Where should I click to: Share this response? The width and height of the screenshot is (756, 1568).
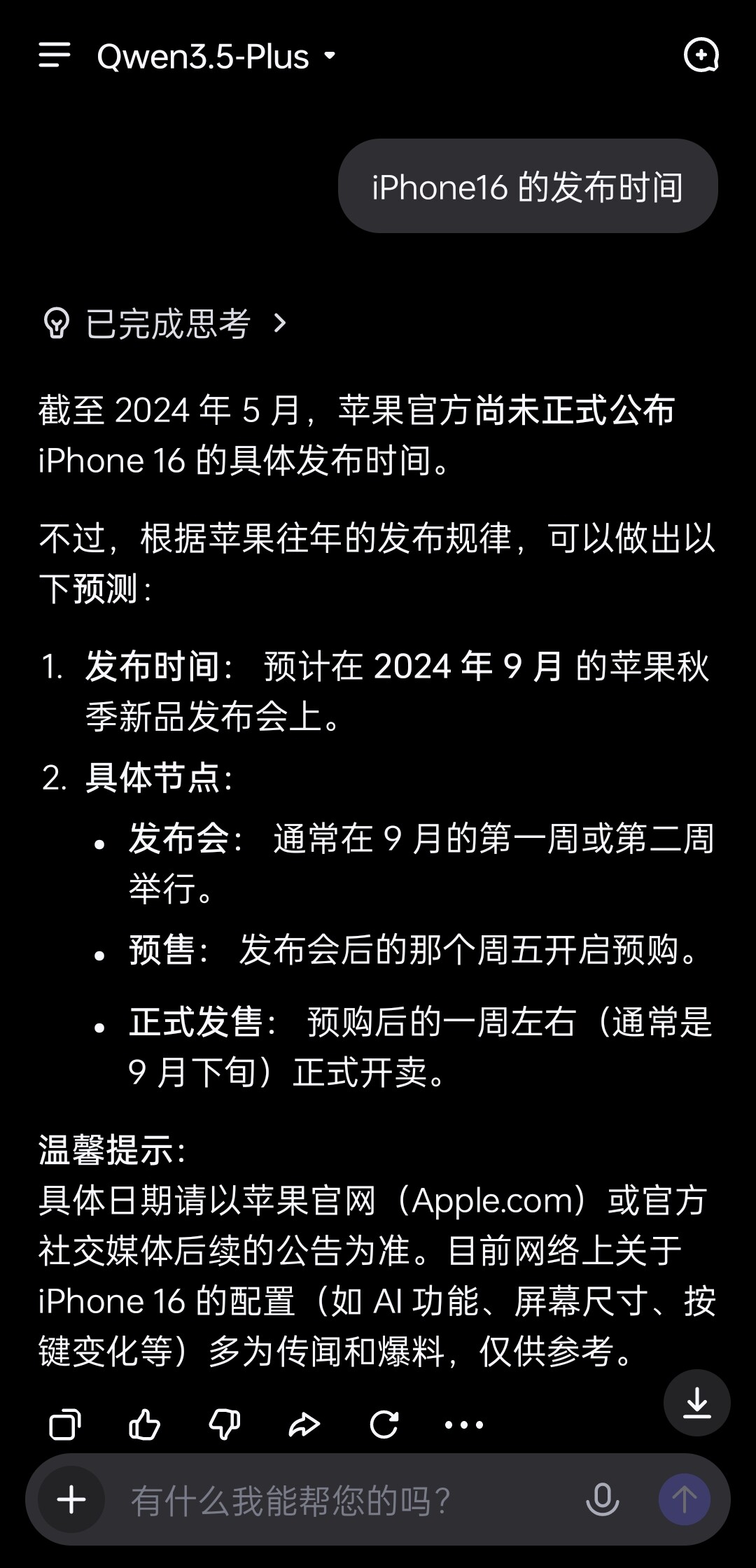(x=304, y=1424)
